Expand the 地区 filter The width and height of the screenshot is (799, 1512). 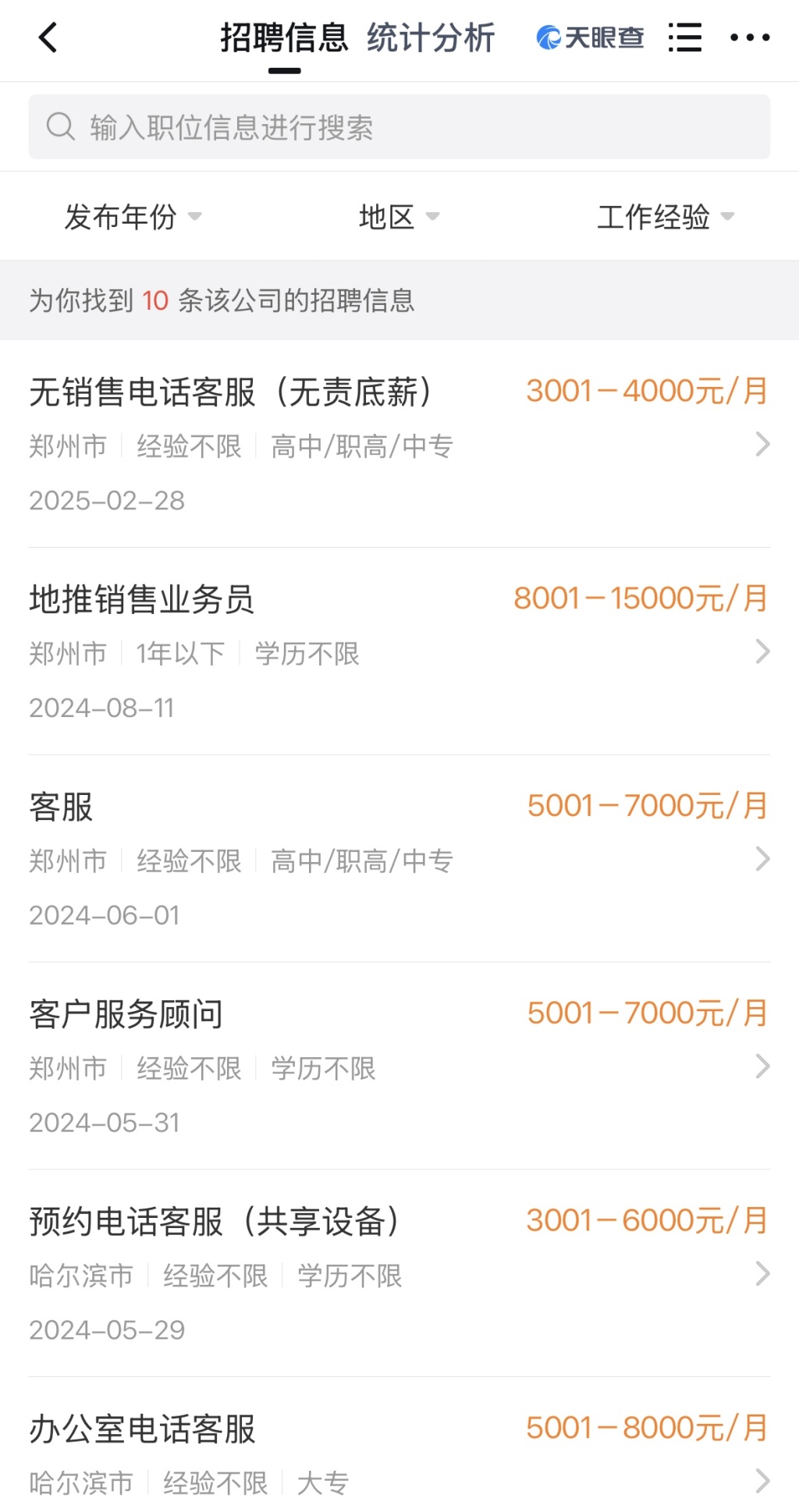(399, 216)
